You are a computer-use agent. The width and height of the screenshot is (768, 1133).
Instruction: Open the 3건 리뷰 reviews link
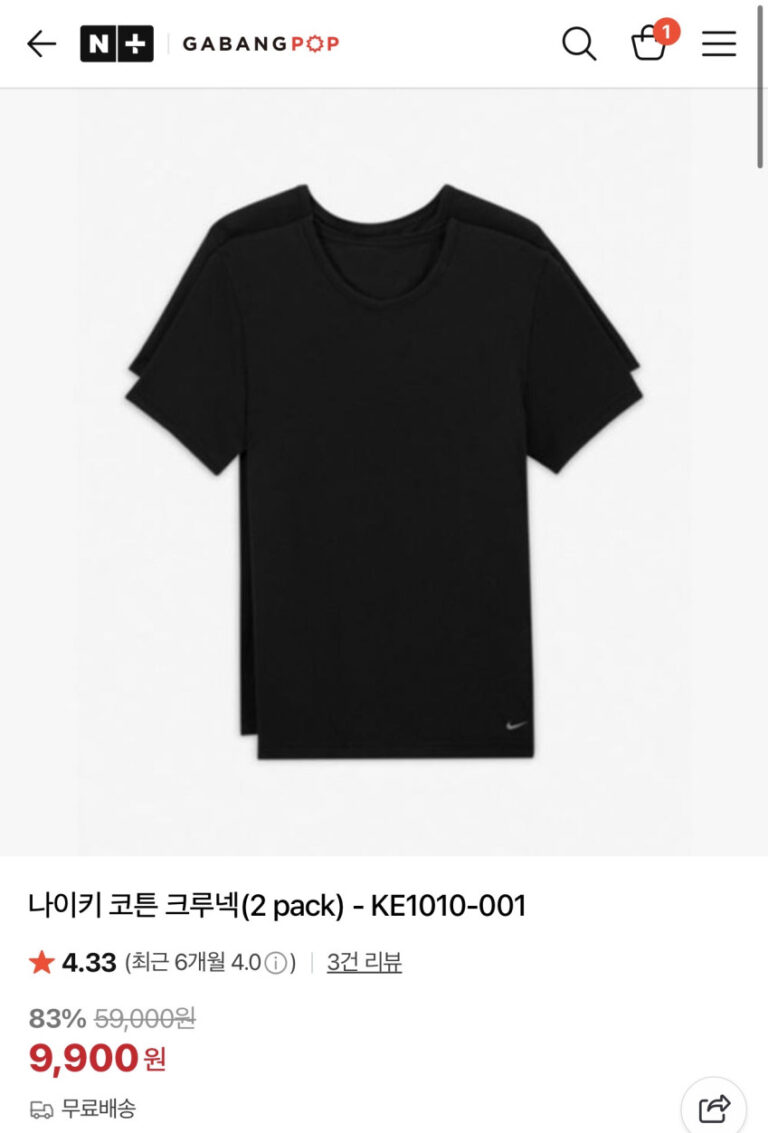364,963
